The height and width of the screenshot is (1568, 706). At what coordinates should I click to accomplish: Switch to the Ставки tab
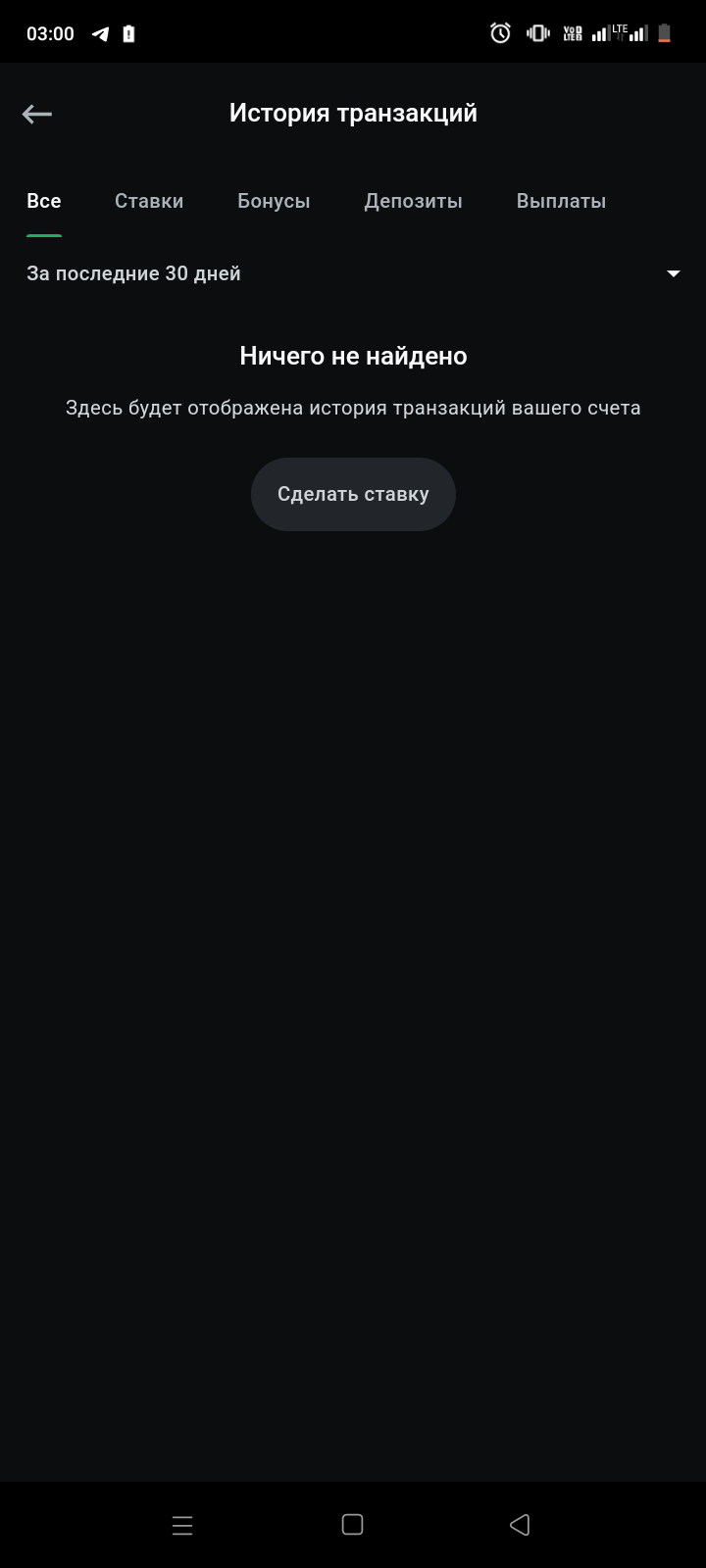pos(149,201)
